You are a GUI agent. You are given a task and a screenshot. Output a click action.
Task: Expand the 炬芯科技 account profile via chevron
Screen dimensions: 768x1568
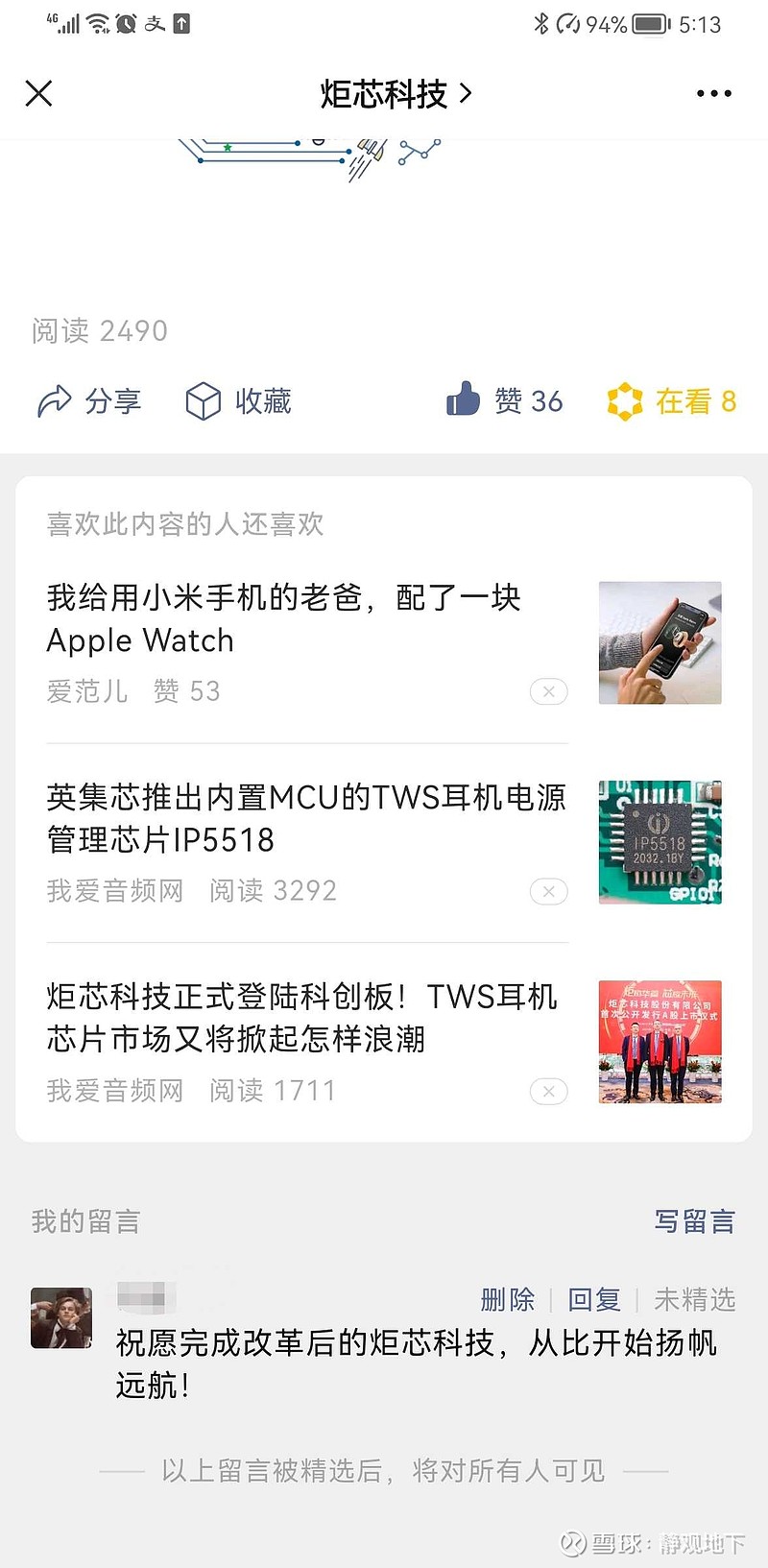click(x=468, y=93)
